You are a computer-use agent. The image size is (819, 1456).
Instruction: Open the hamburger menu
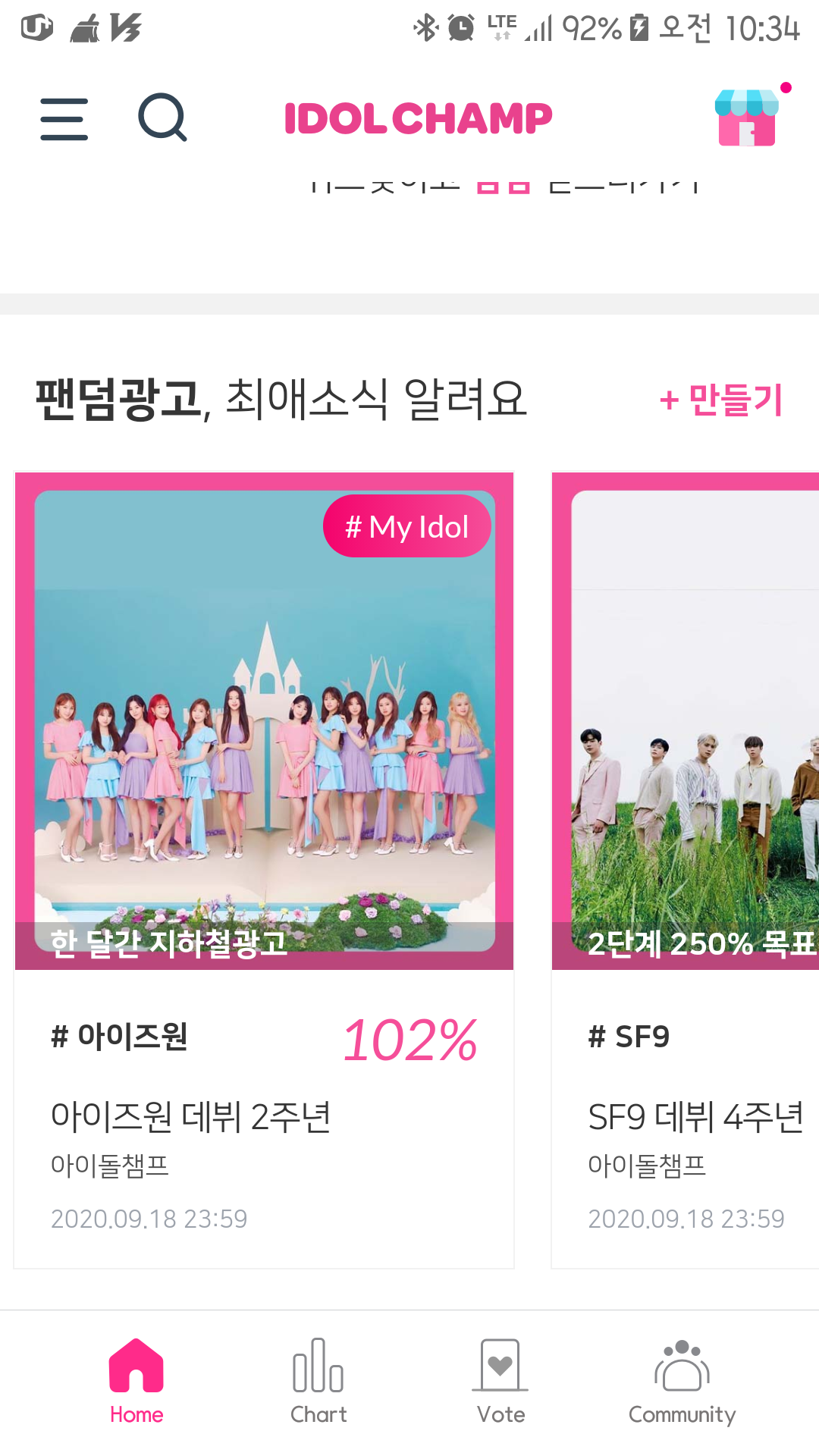[x=64, y=119]
